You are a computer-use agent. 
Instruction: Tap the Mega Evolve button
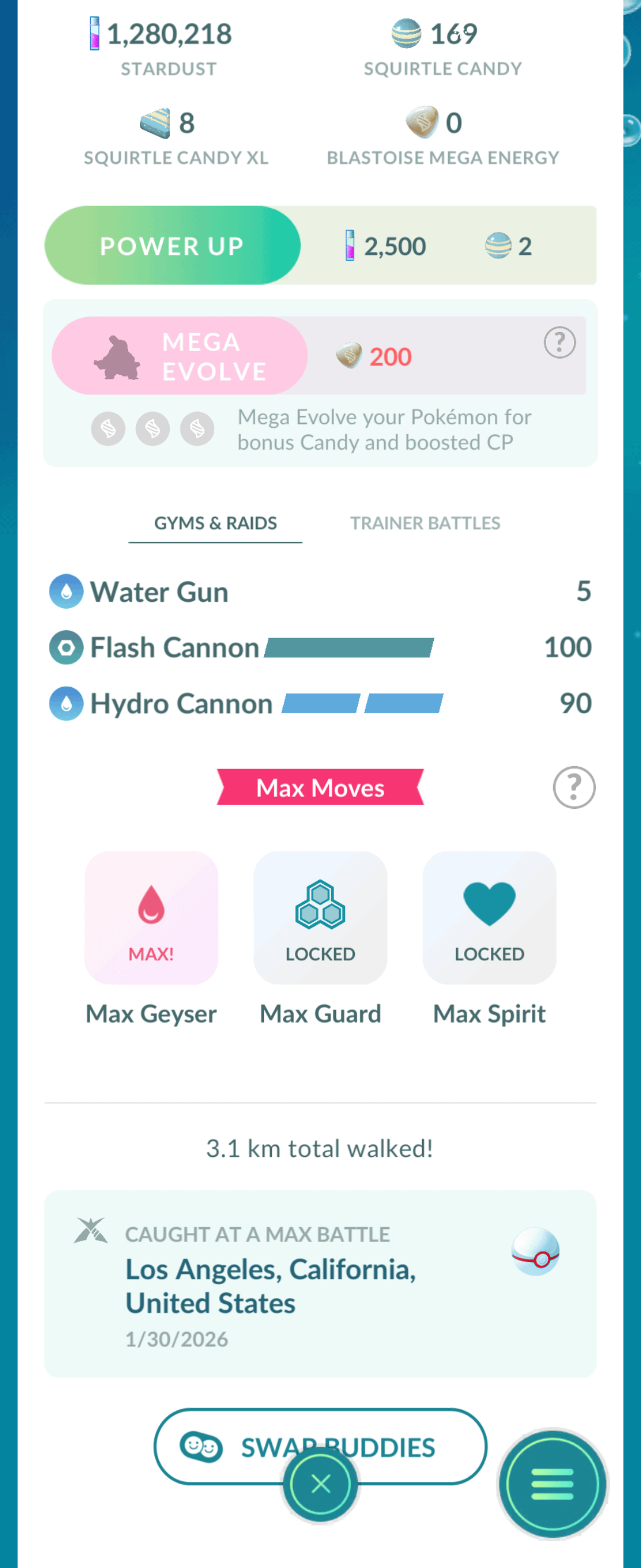[180, 356]
